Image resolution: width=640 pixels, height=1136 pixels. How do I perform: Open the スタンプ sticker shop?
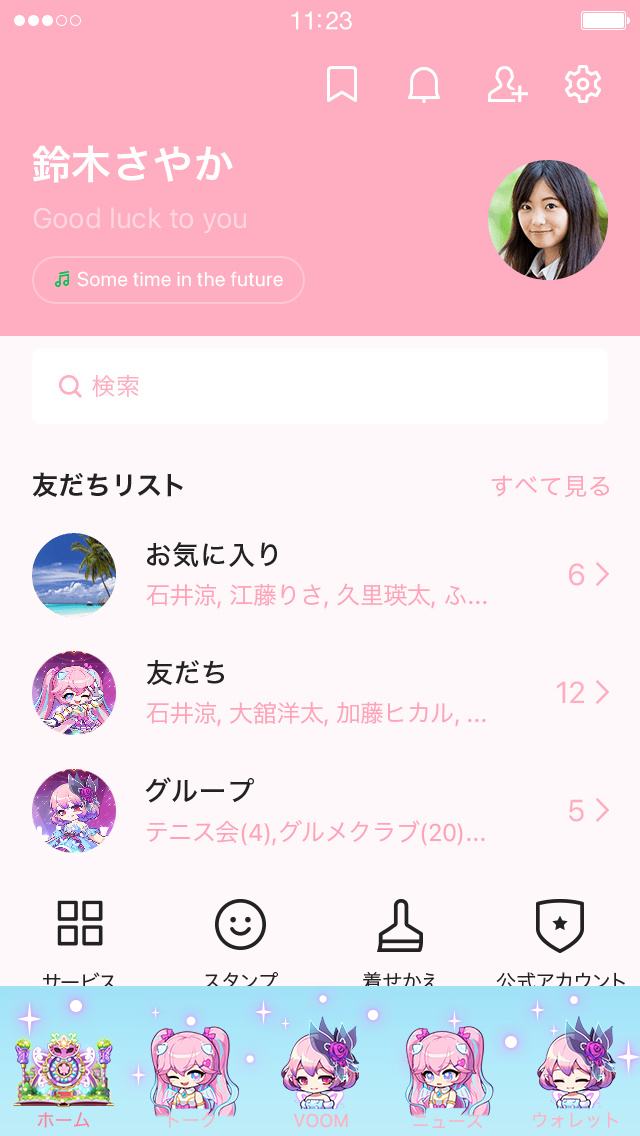coord(240,935)
